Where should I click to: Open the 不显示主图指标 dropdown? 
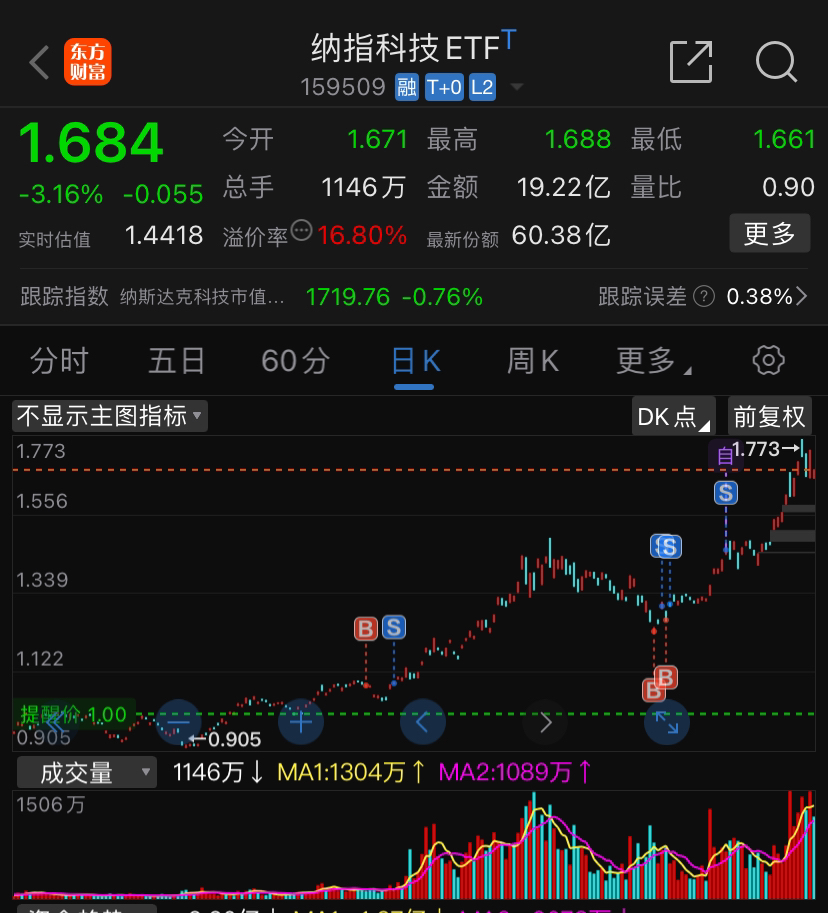[110, 416]
